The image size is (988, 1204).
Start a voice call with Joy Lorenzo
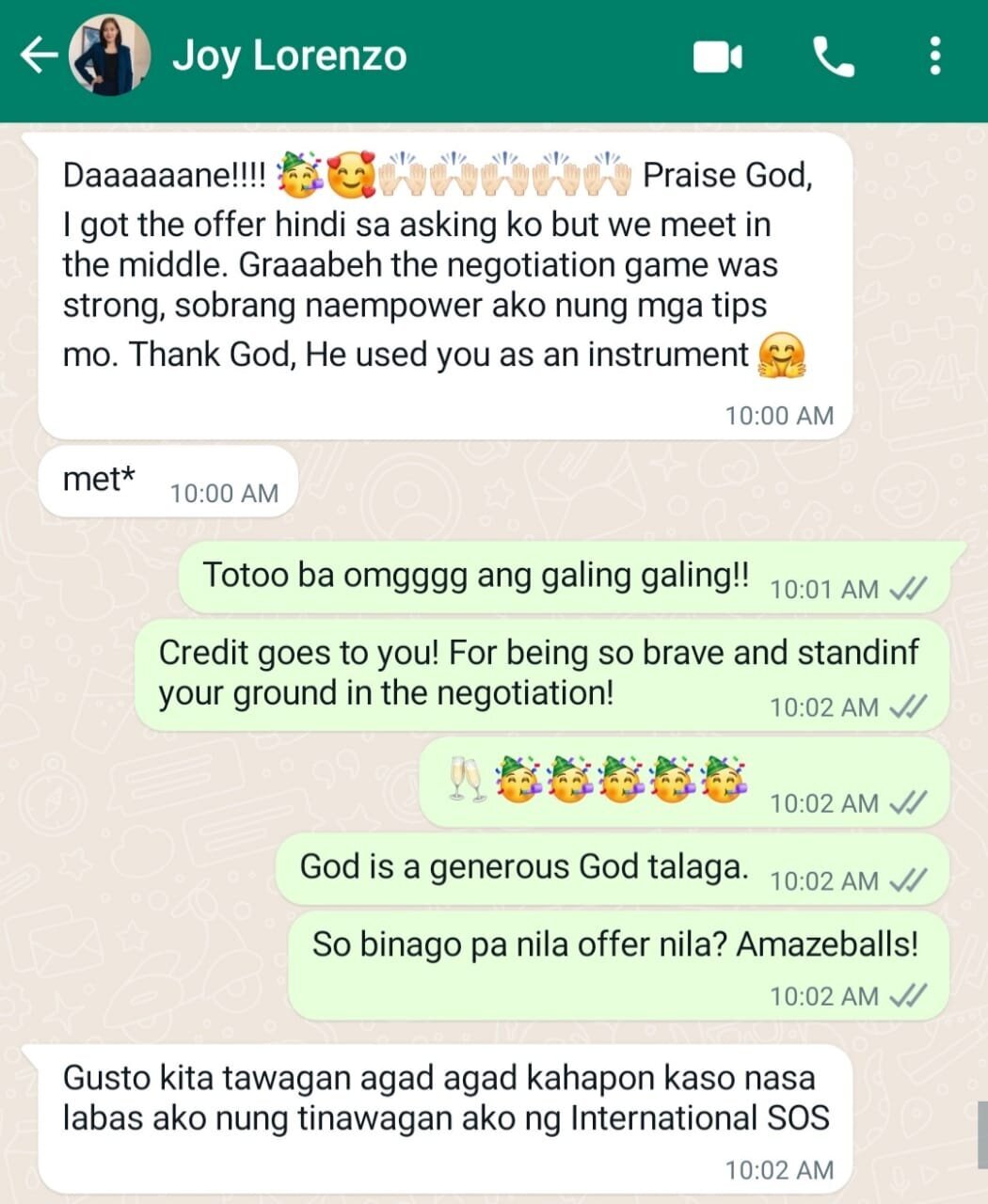[833, 56]
